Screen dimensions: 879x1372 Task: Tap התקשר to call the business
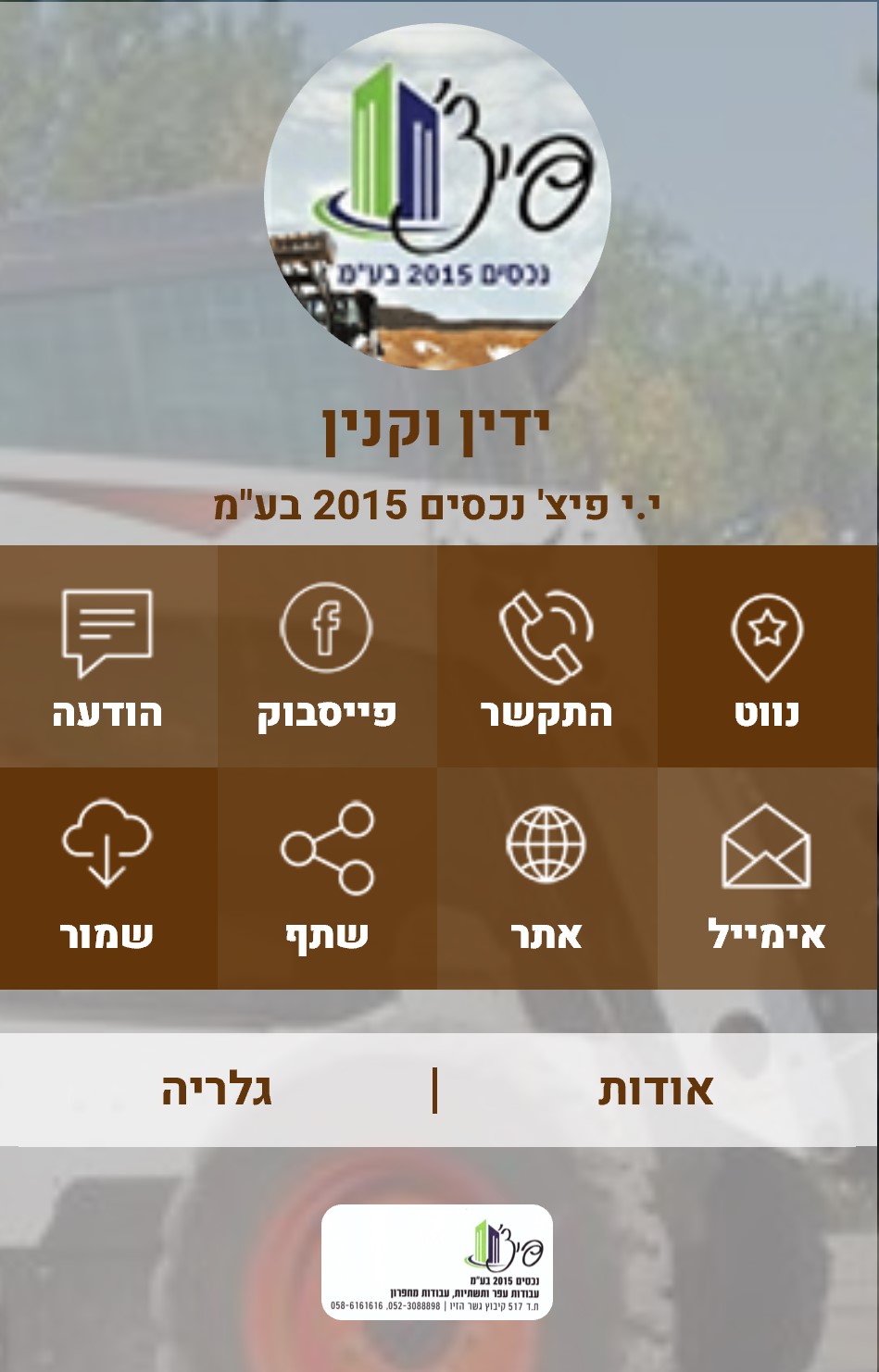tap(546, 655)
